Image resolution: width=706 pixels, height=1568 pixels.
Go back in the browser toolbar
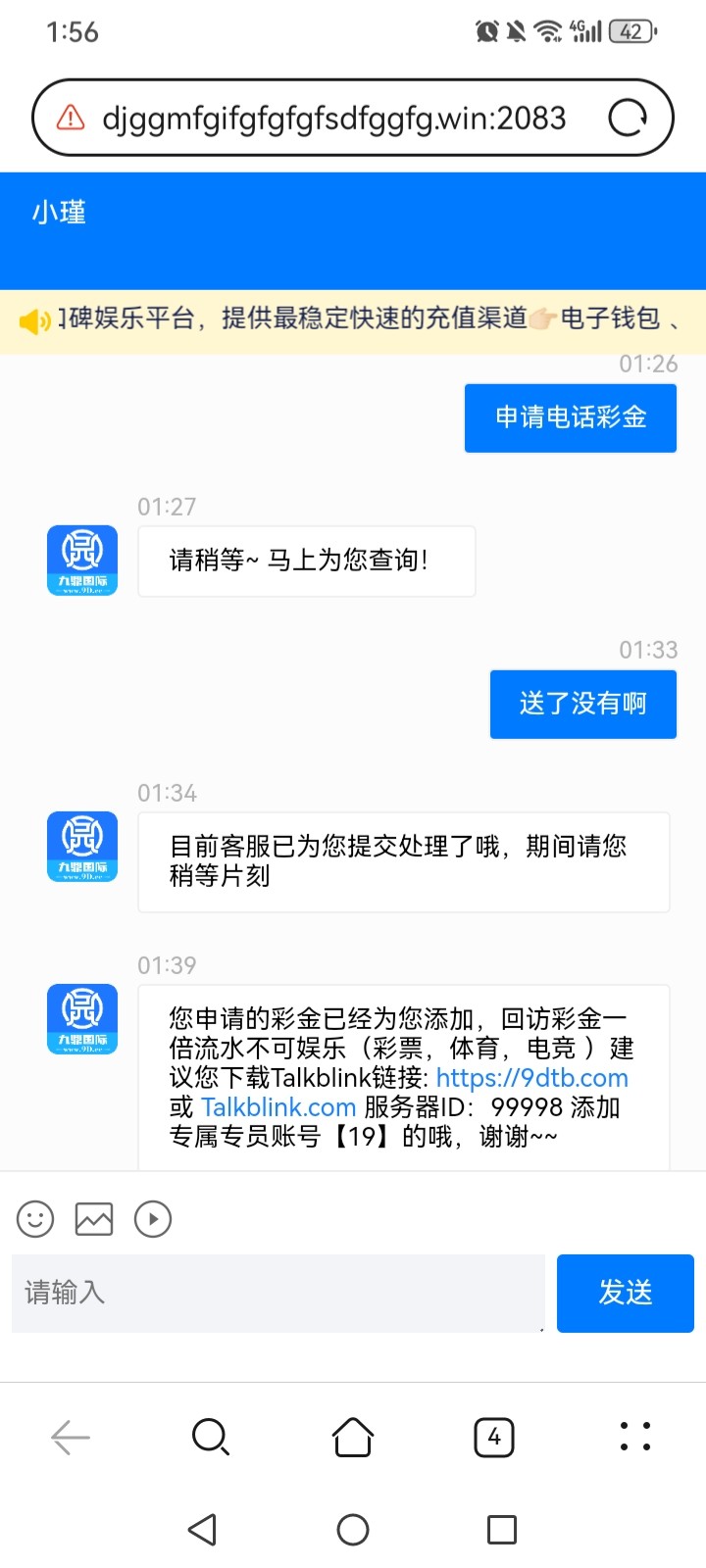[71, 1438]
